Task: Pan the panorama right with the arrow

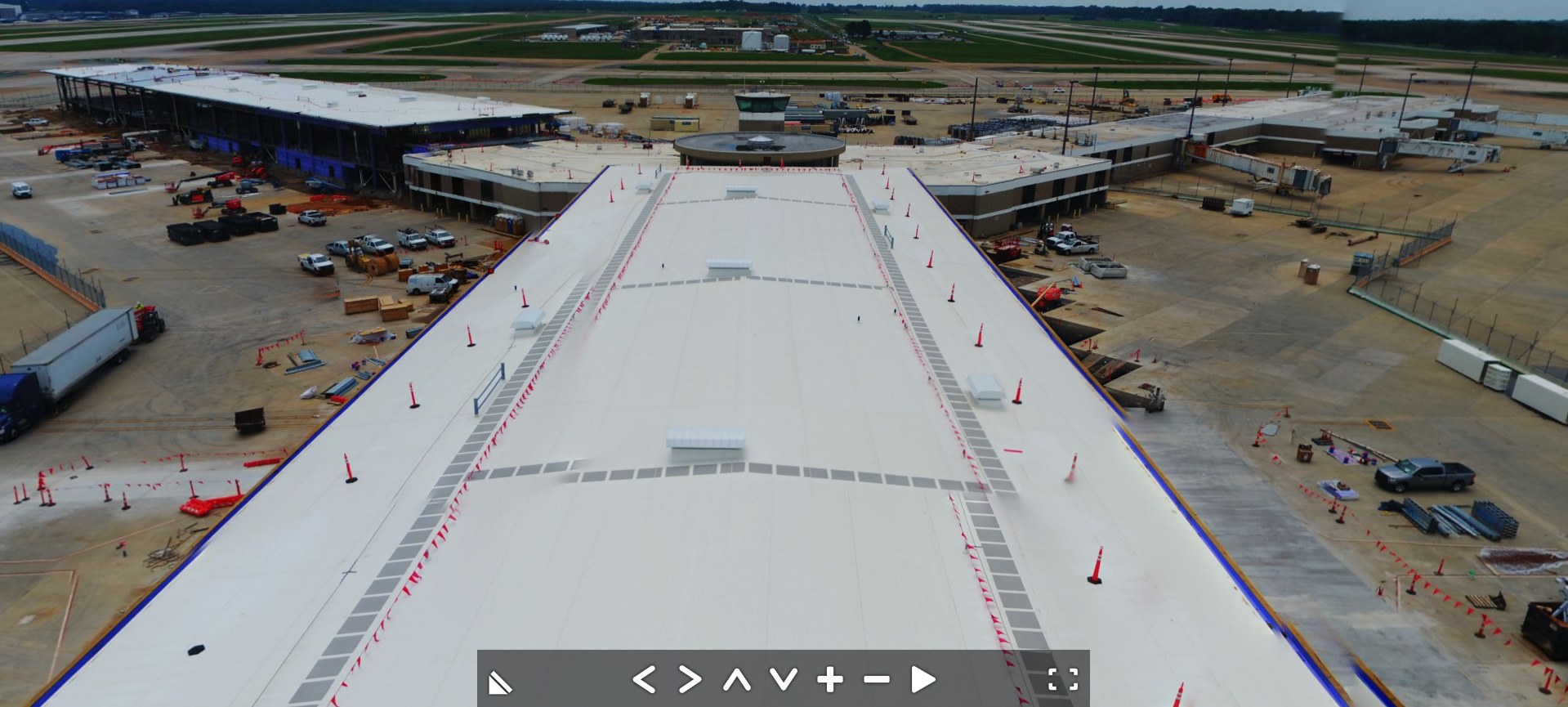Action: (690, 679)
